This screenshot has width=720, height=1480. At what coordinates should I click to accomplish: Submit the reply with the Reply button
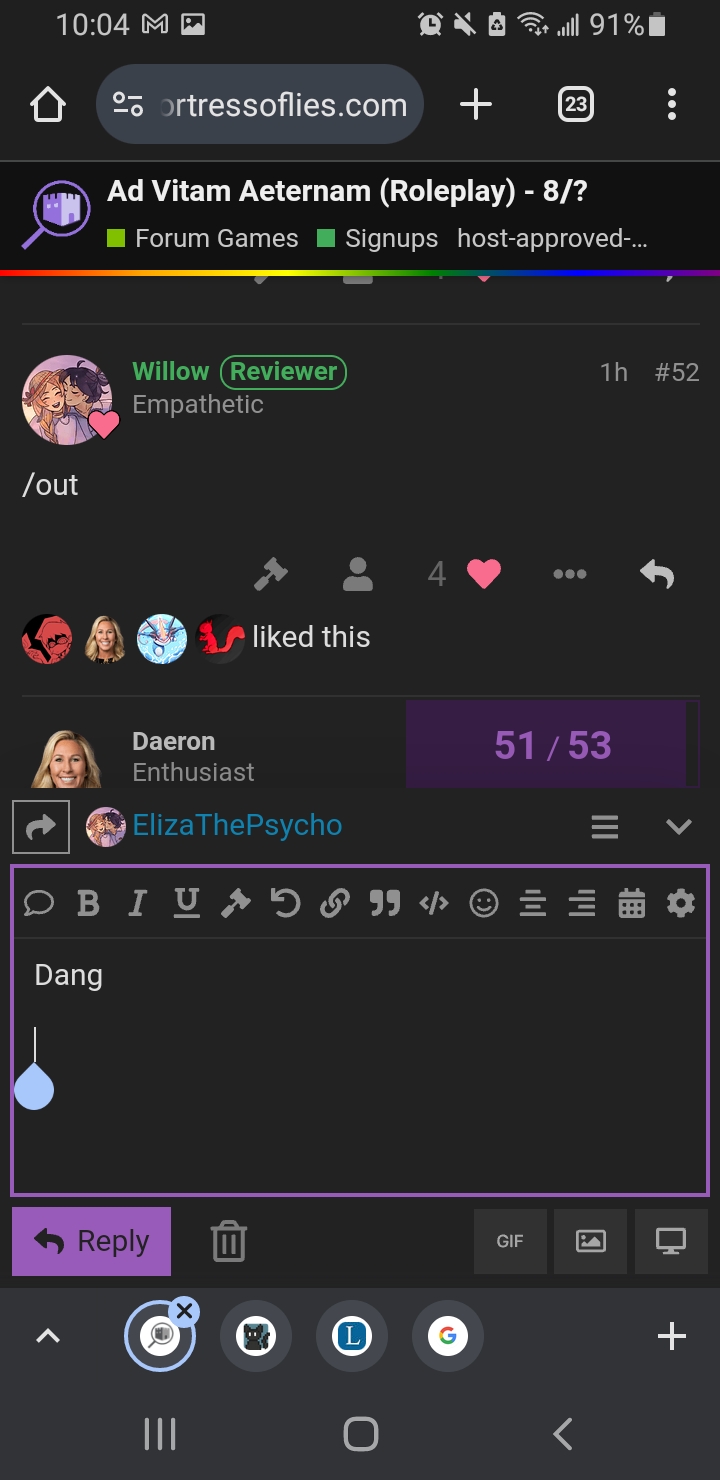pyautogui.click(x=92, y=1241)
